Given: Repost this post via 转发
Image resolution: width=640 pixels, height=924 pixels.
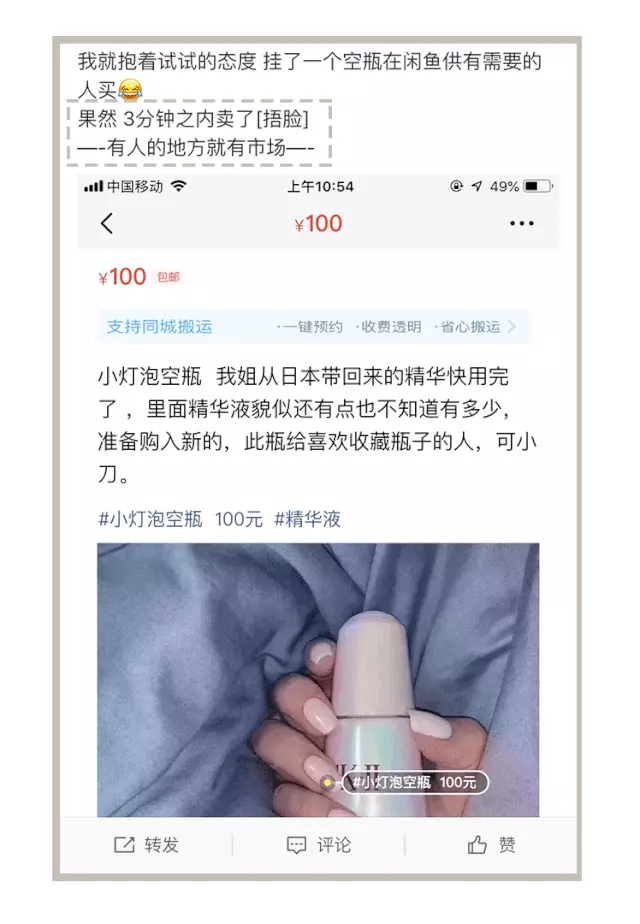Looking at the screenshot, I should tap(146, 845).
